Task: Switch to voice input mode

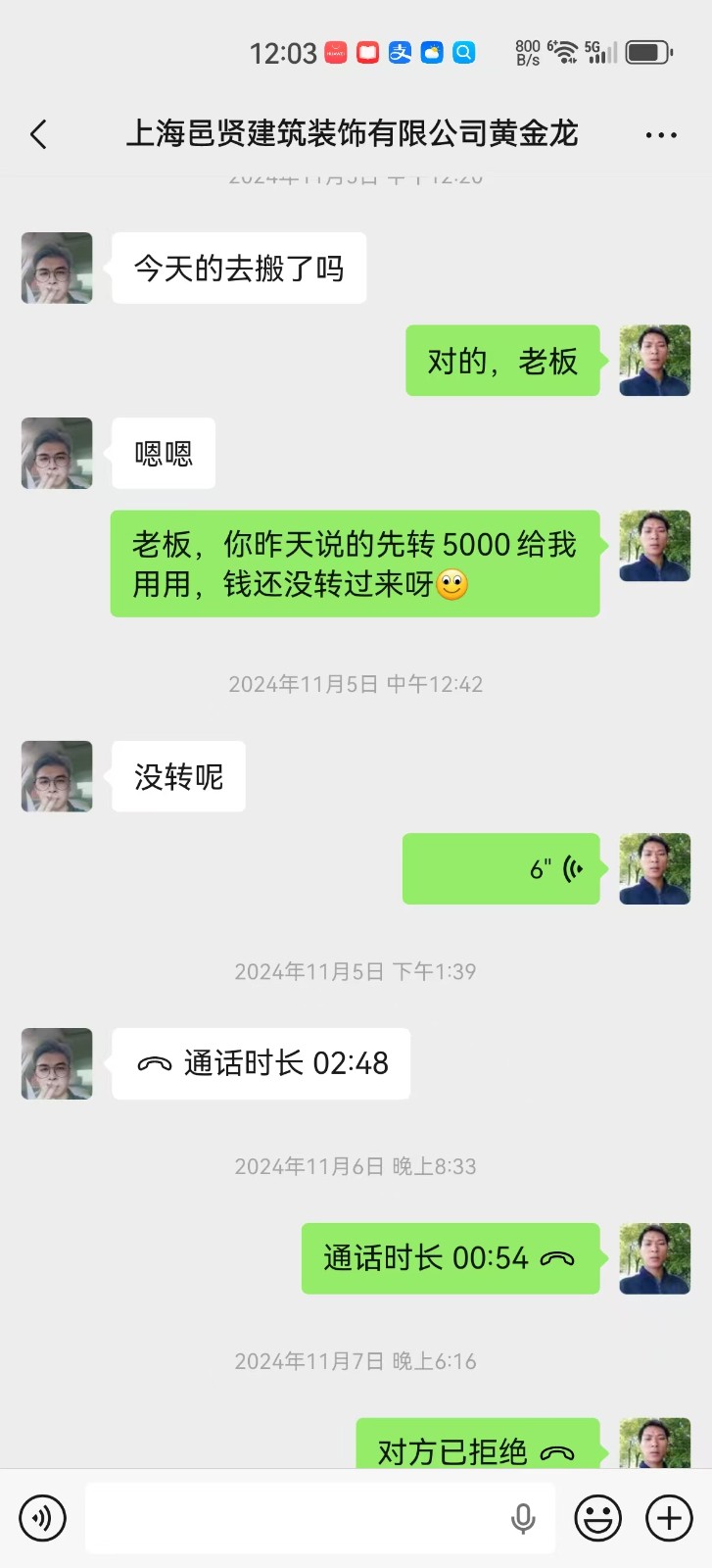Action: tap(42, 1518)
